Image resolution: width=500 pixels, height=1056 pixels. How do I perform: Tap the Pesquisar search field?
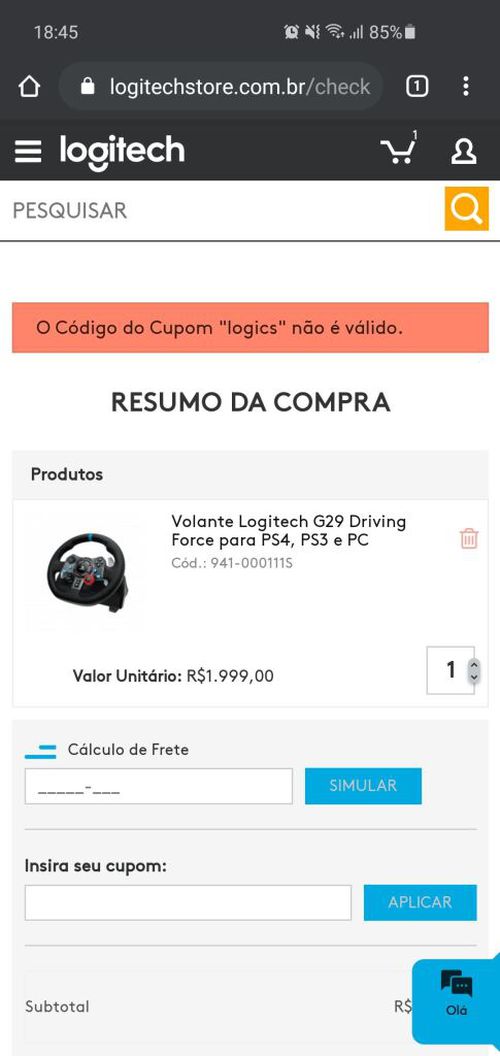point(222,210)
